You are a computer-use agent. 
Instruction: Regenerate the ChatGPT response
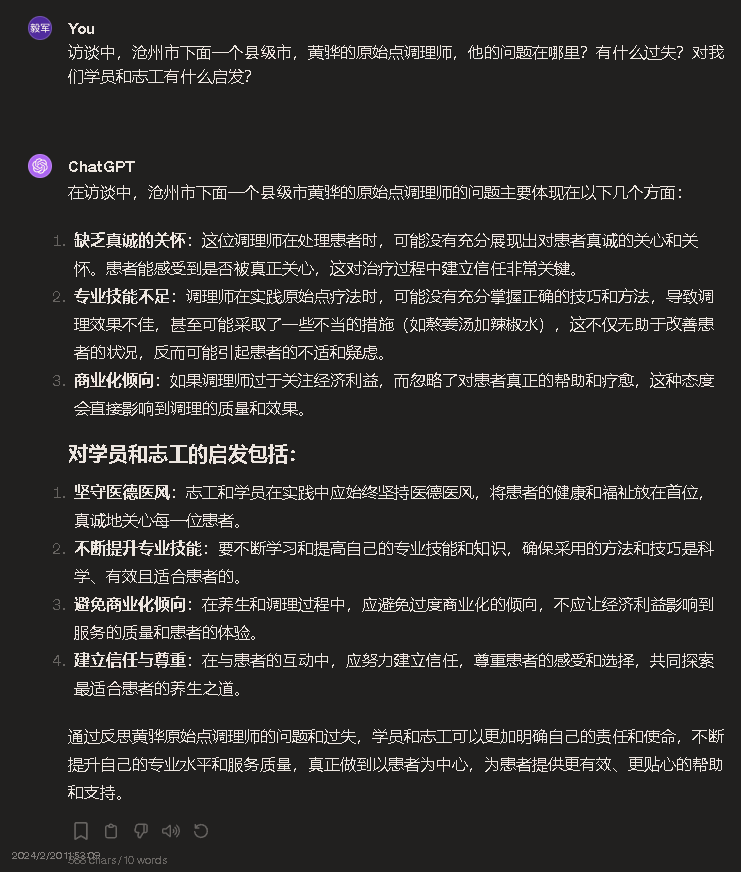pos(201,831)
